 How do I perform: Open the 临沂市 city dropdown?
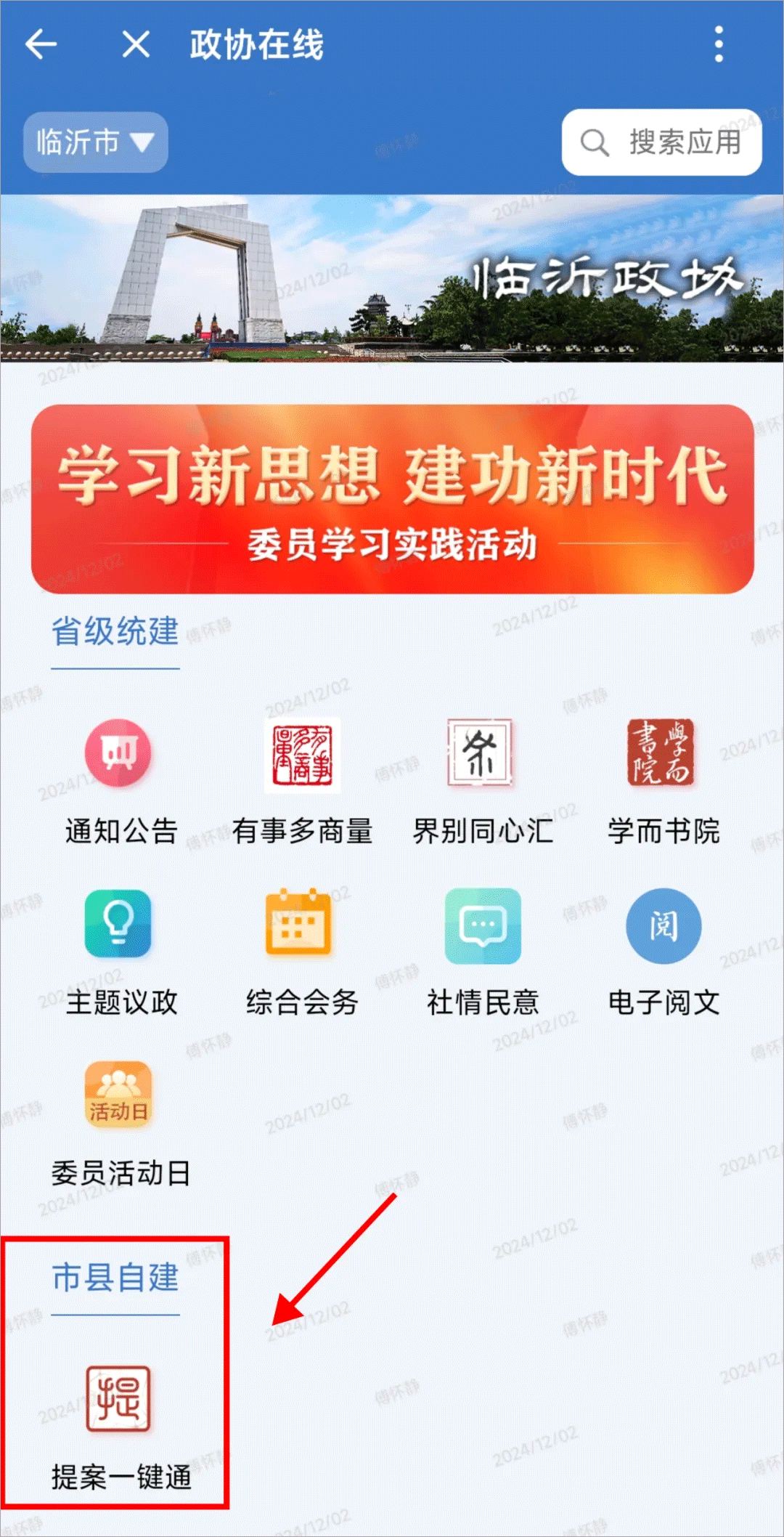[95, 142]
